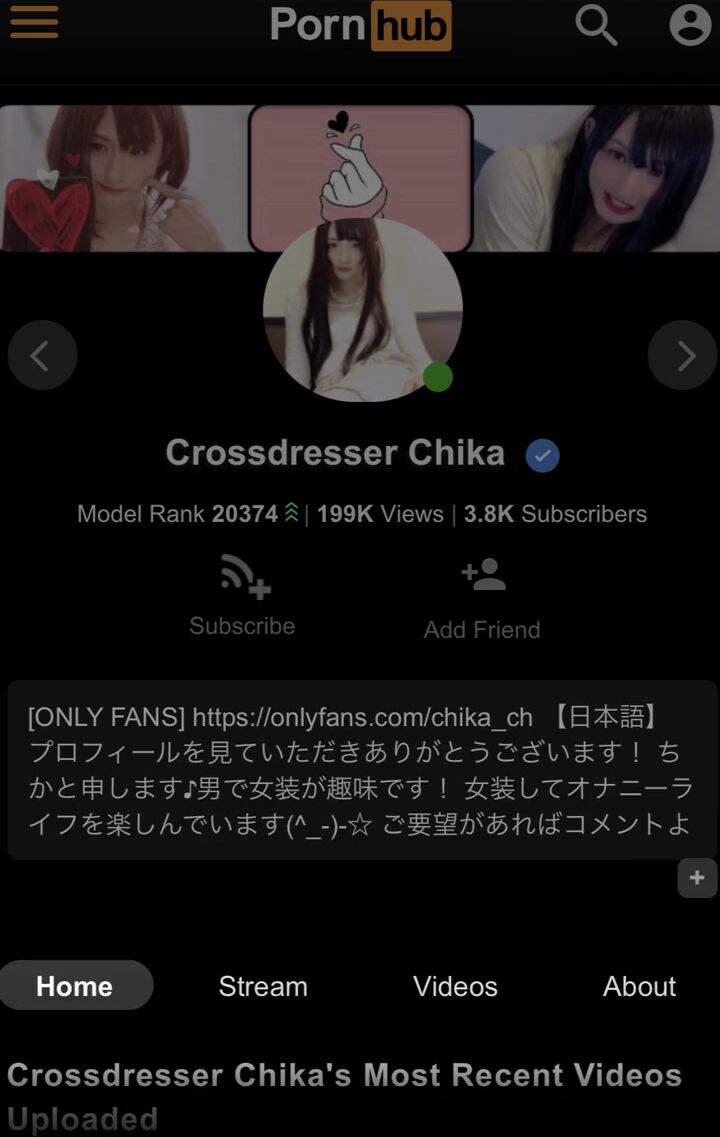Subscribe to Crossdresser Chika

pos(243,597)
